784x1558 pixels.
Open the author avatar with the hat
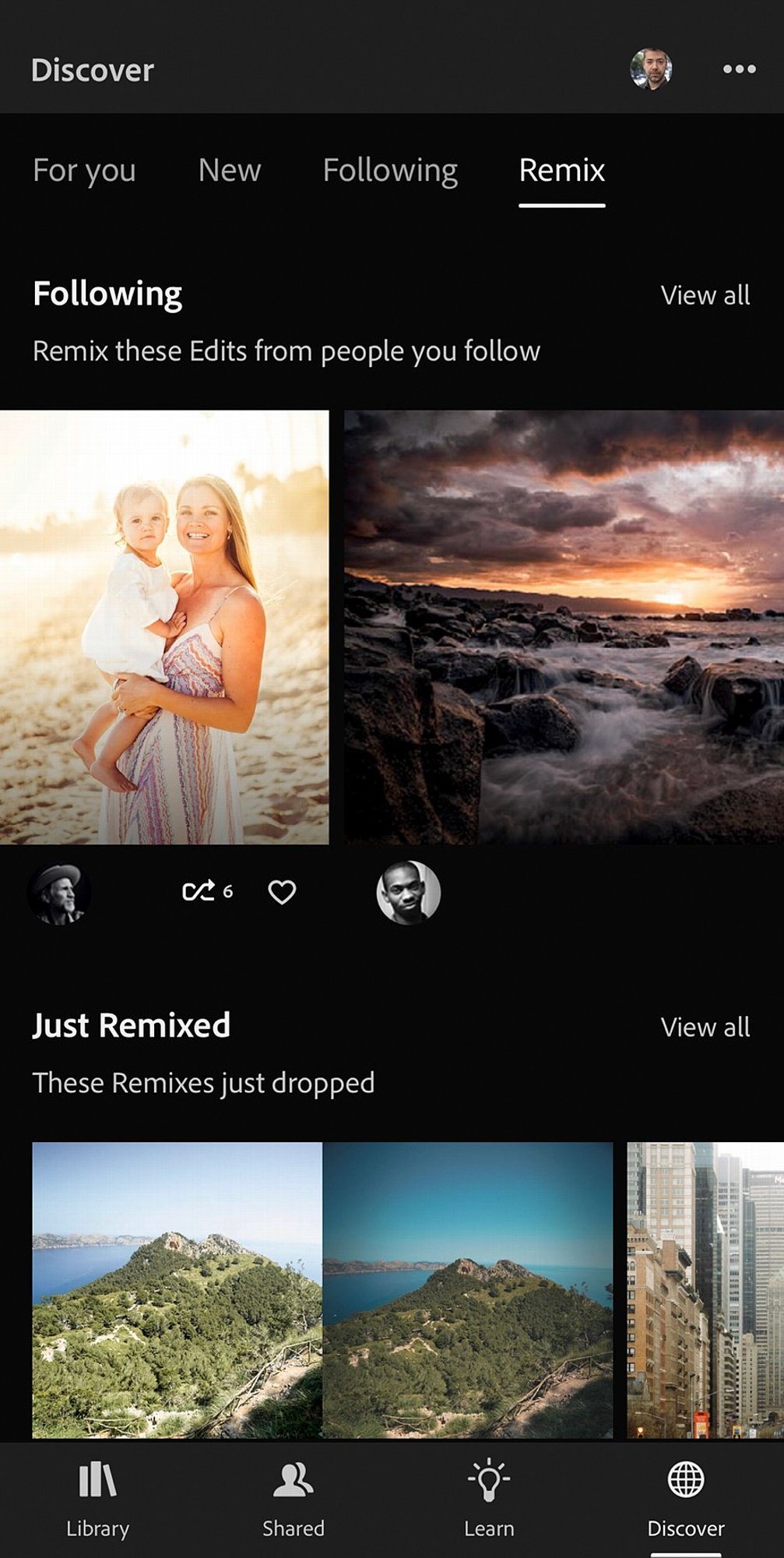click(x=59, y=893)
